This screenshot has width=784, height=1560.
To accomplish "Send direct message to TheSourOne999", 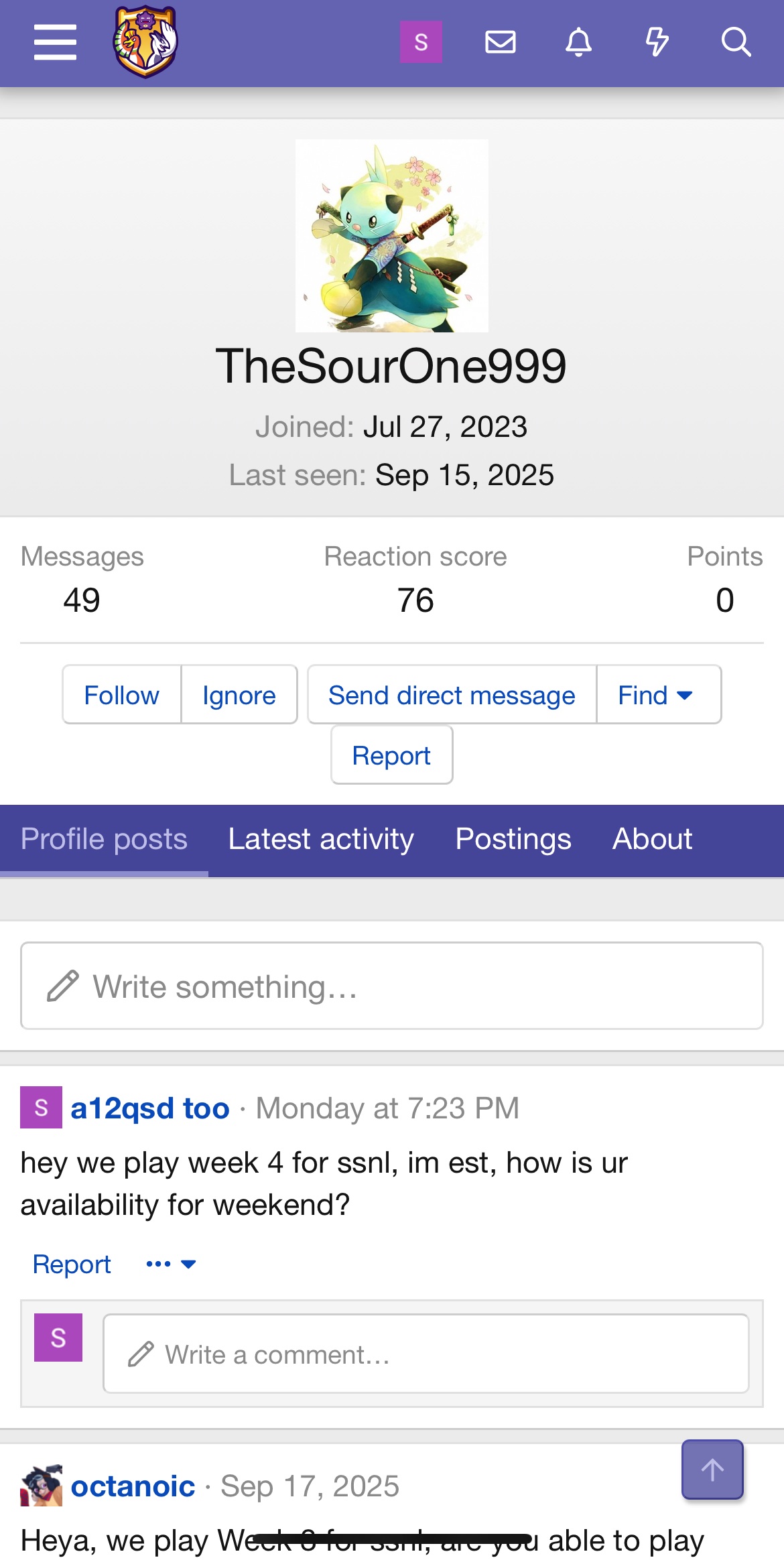I will (x=452, y=695).
